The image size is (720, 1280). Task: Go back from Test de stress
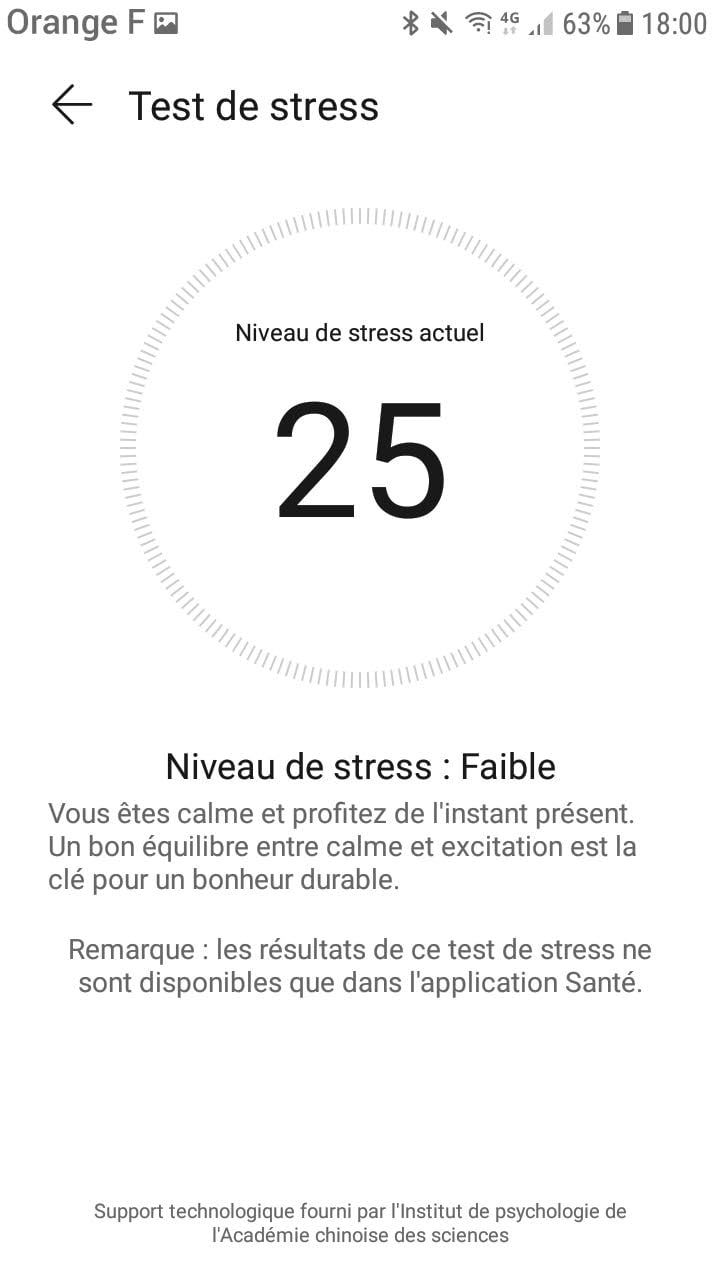pos(72,105)
